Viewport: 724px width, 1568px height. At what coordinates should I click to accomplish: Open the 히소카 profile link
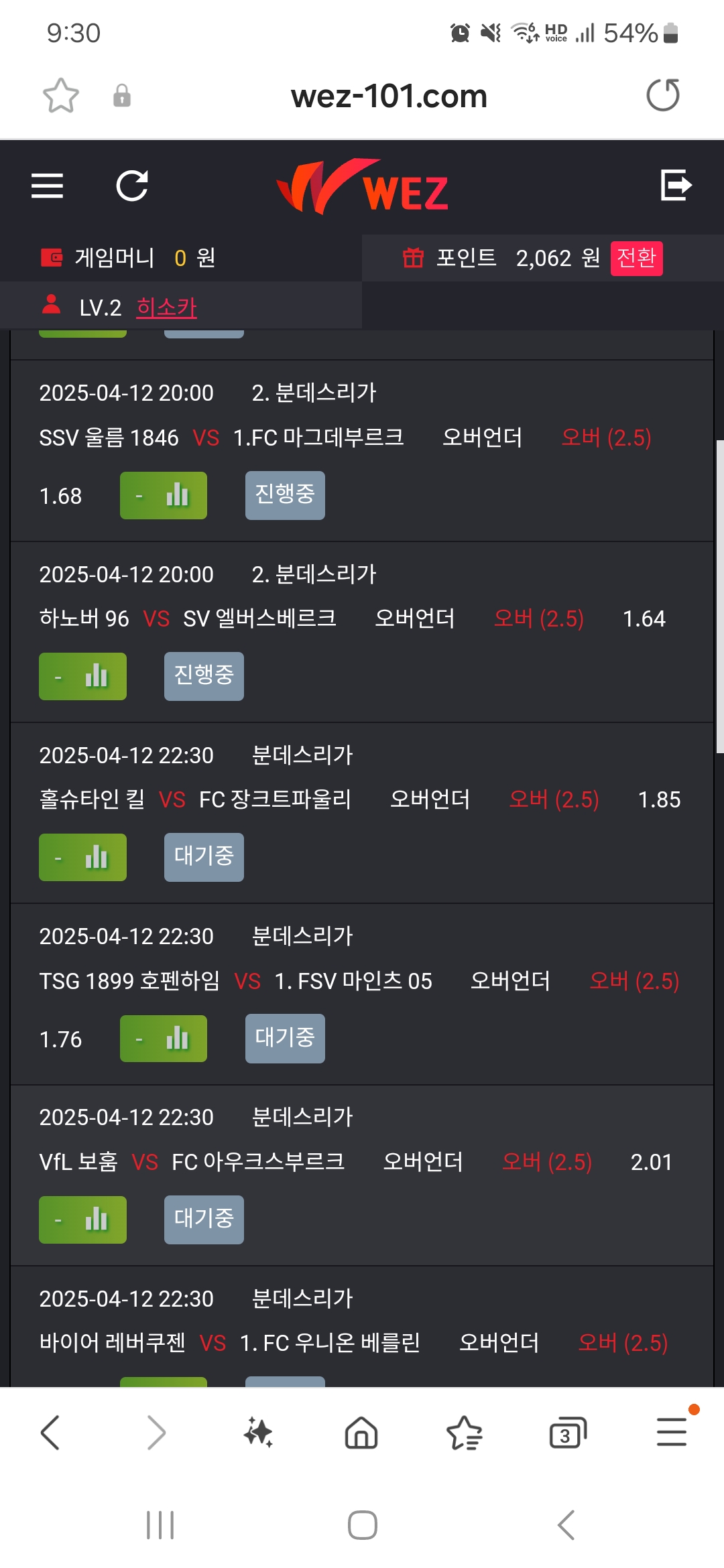pyautogui.click(x=166, y=308)
